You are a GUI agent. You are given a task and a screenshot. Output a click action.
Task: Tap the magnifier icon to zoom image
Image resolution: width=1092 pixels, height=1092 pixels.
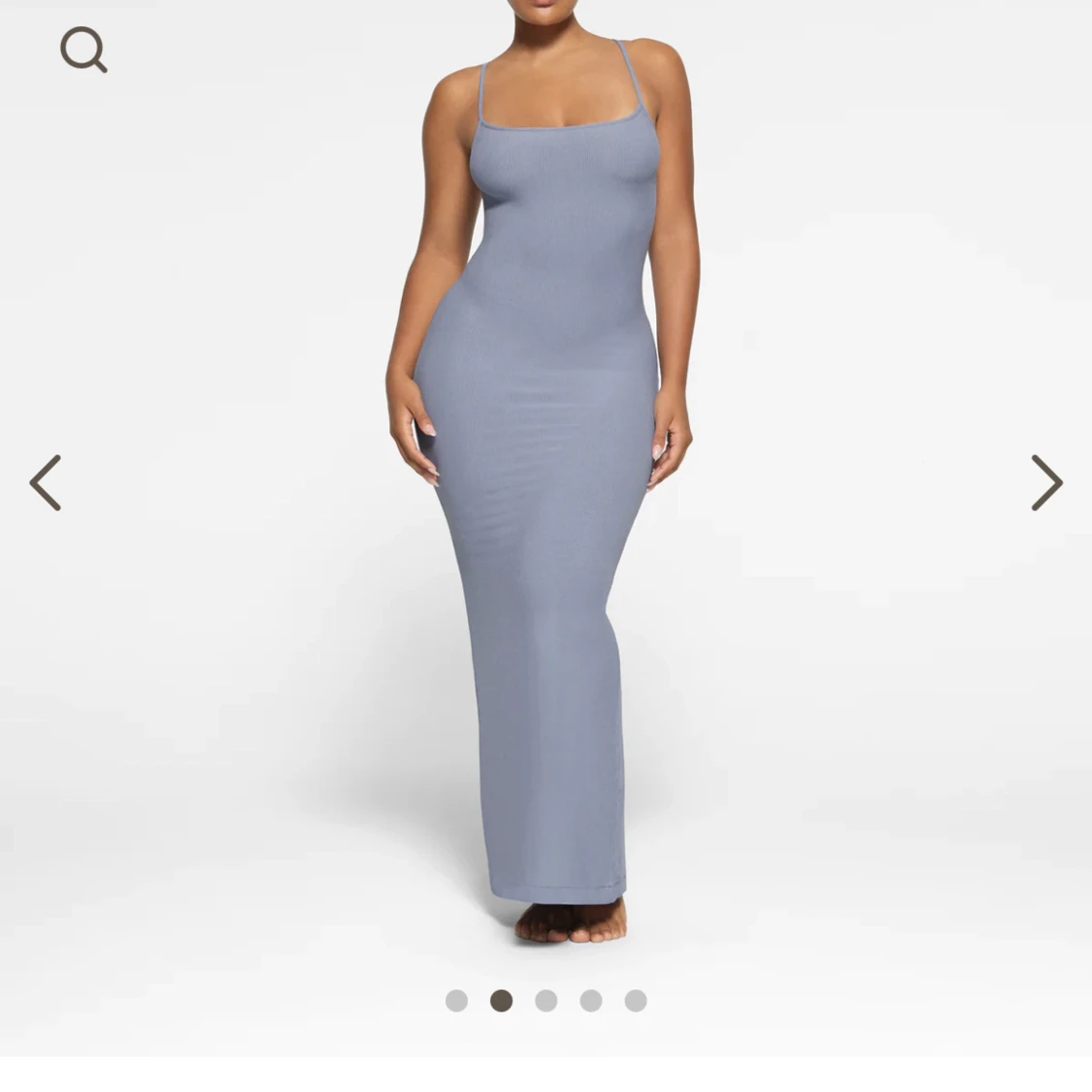(x=83, y=50)
